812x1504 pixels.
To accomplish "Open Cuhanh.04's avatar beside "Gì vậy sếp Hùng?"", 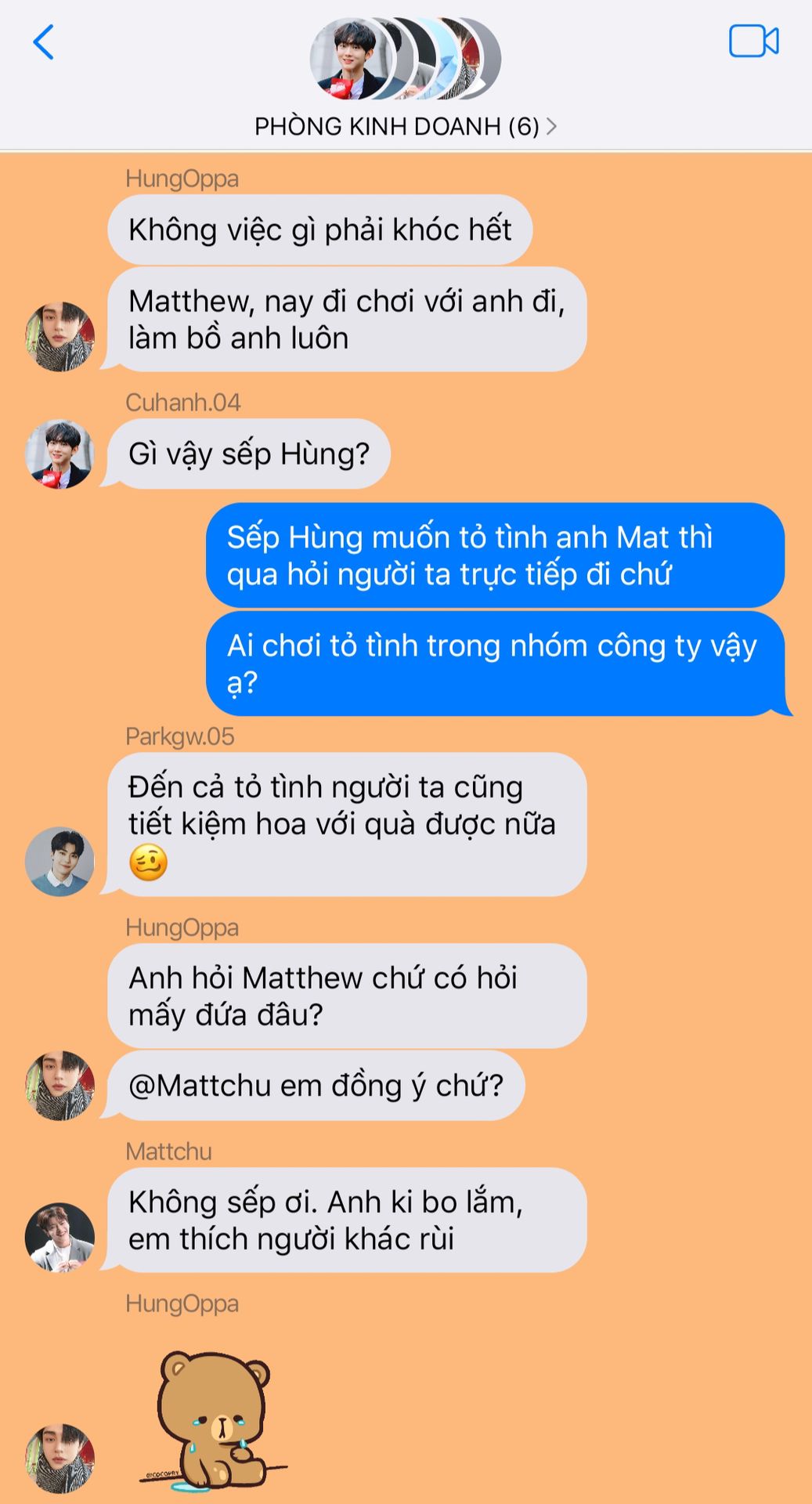I will [x=60, y=454].
